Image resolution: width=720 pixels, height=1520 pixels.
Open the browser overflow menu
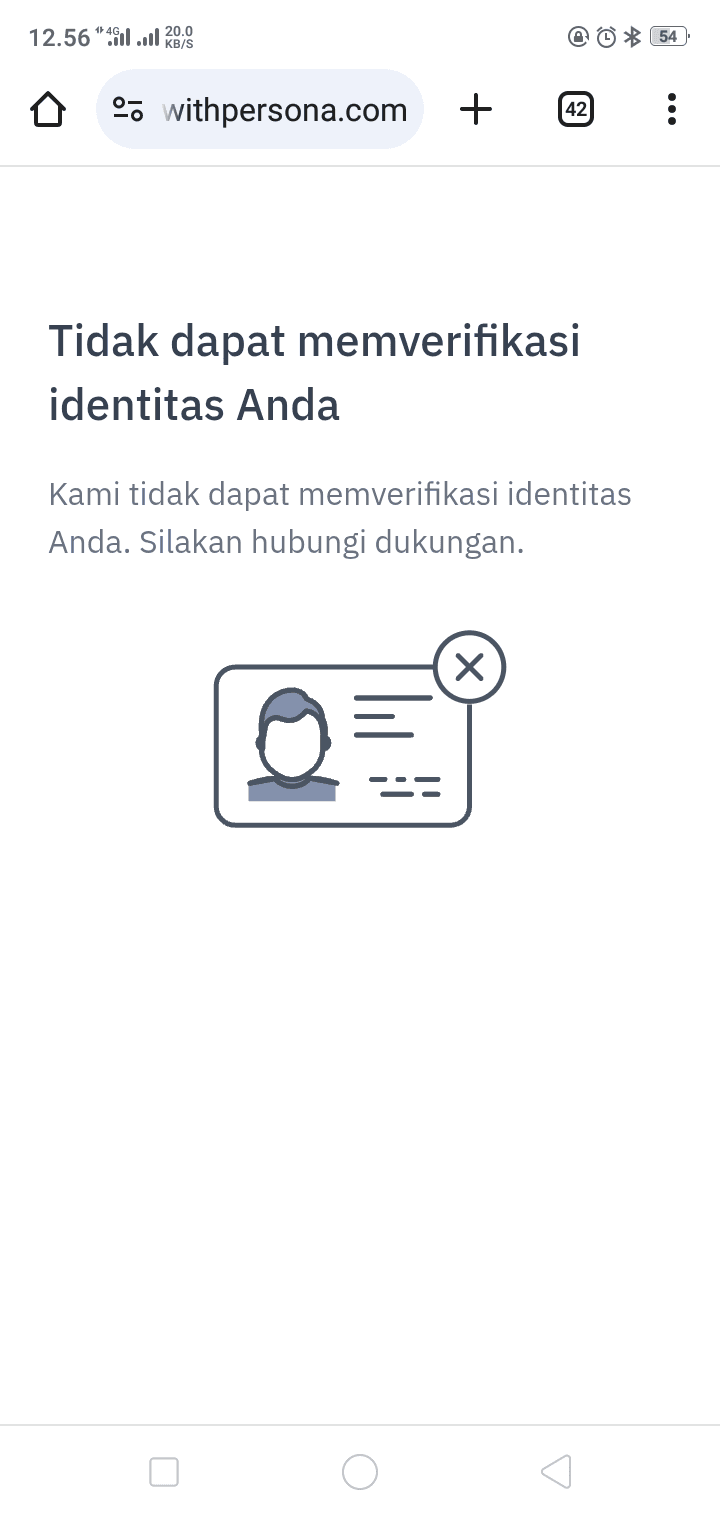coord(671,109)
